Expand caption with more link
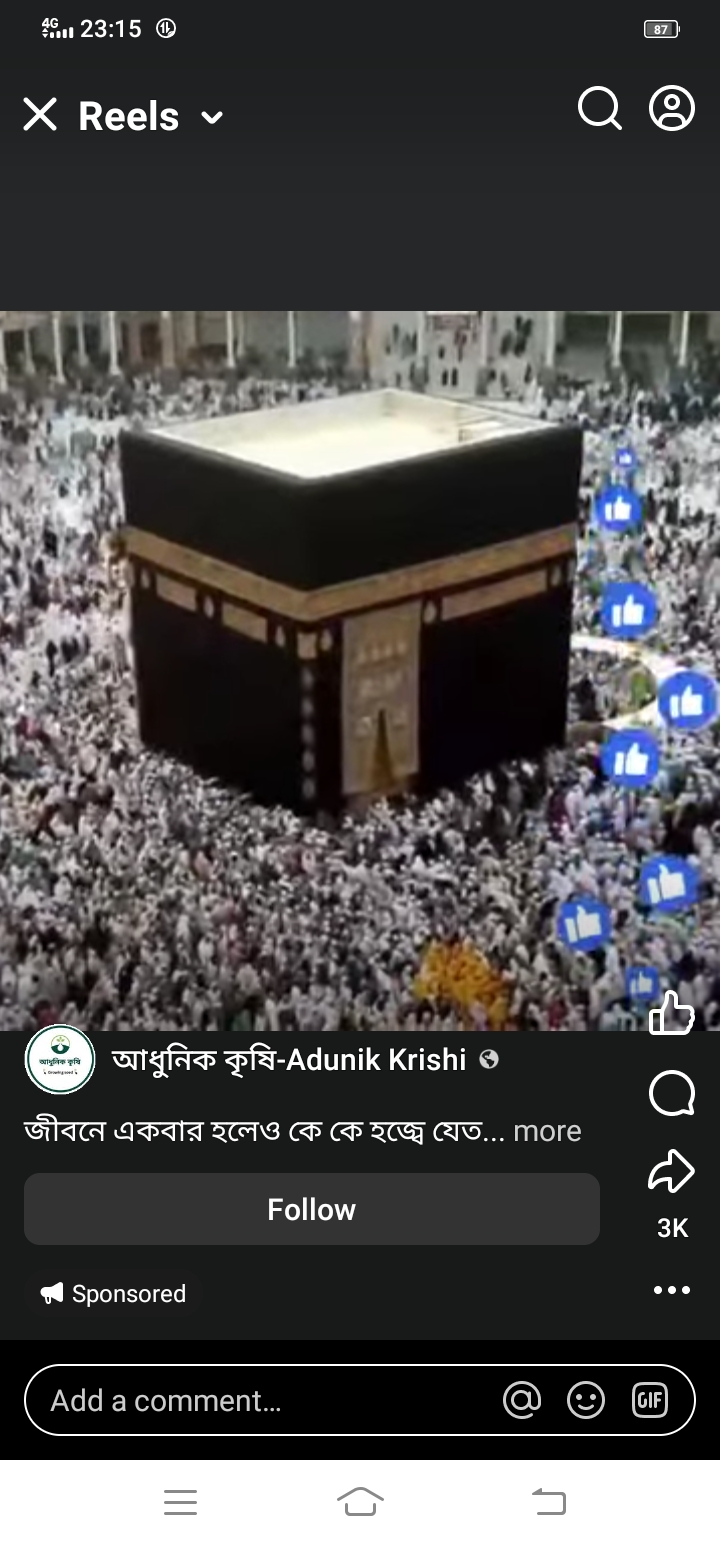The width and height of the screenshot is (720, 1544). [547, 1131]
